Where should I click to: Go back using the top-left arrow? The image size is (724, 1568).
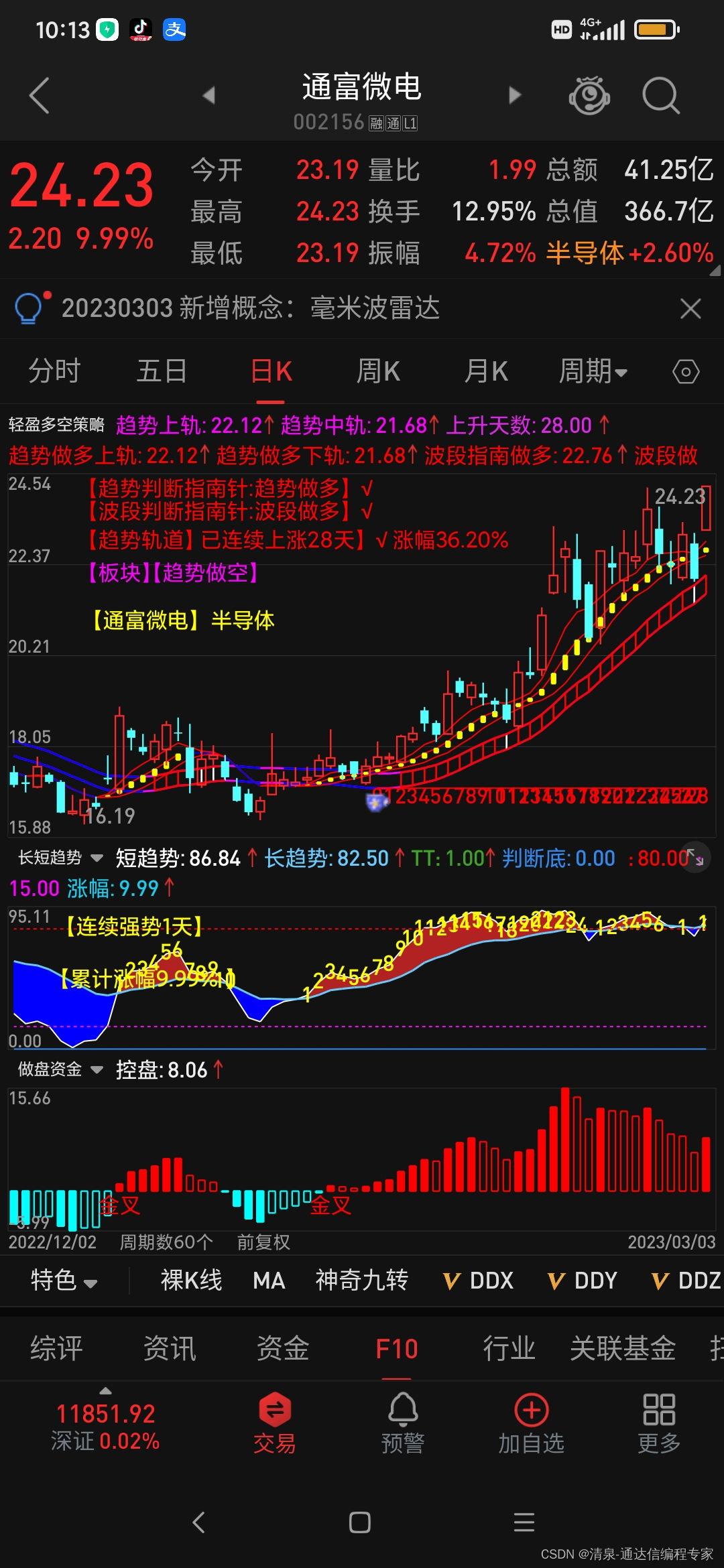[40, 95]
